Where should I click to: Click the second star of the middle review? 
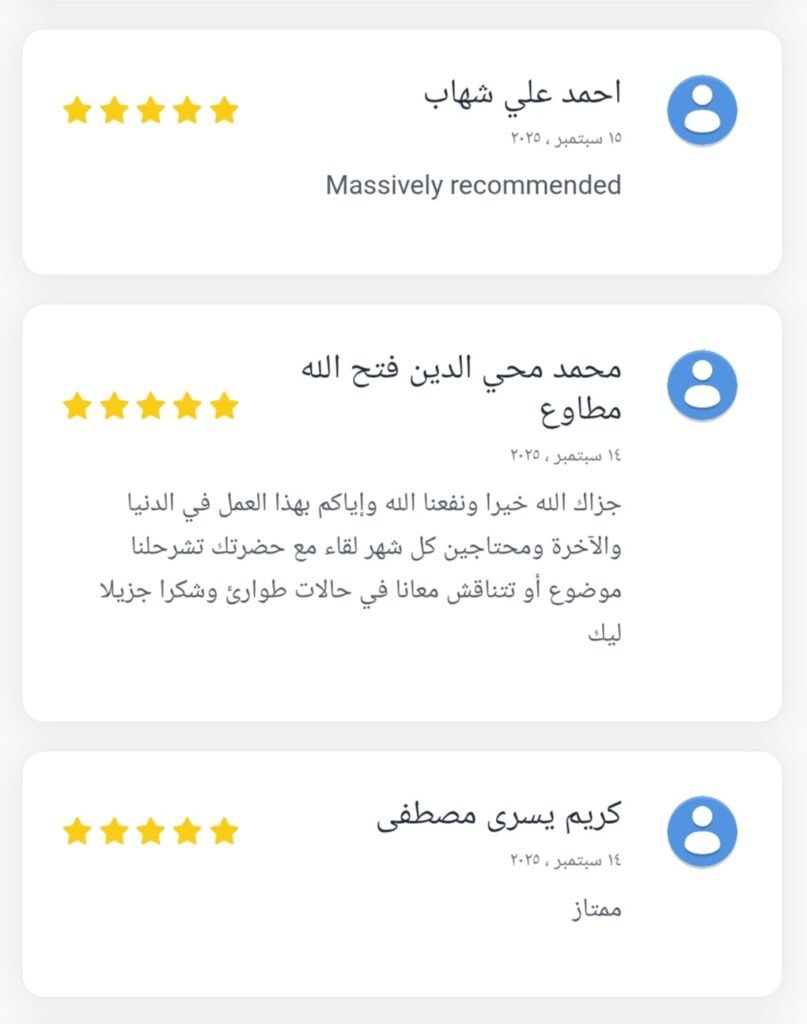click(x=115, y=406)
